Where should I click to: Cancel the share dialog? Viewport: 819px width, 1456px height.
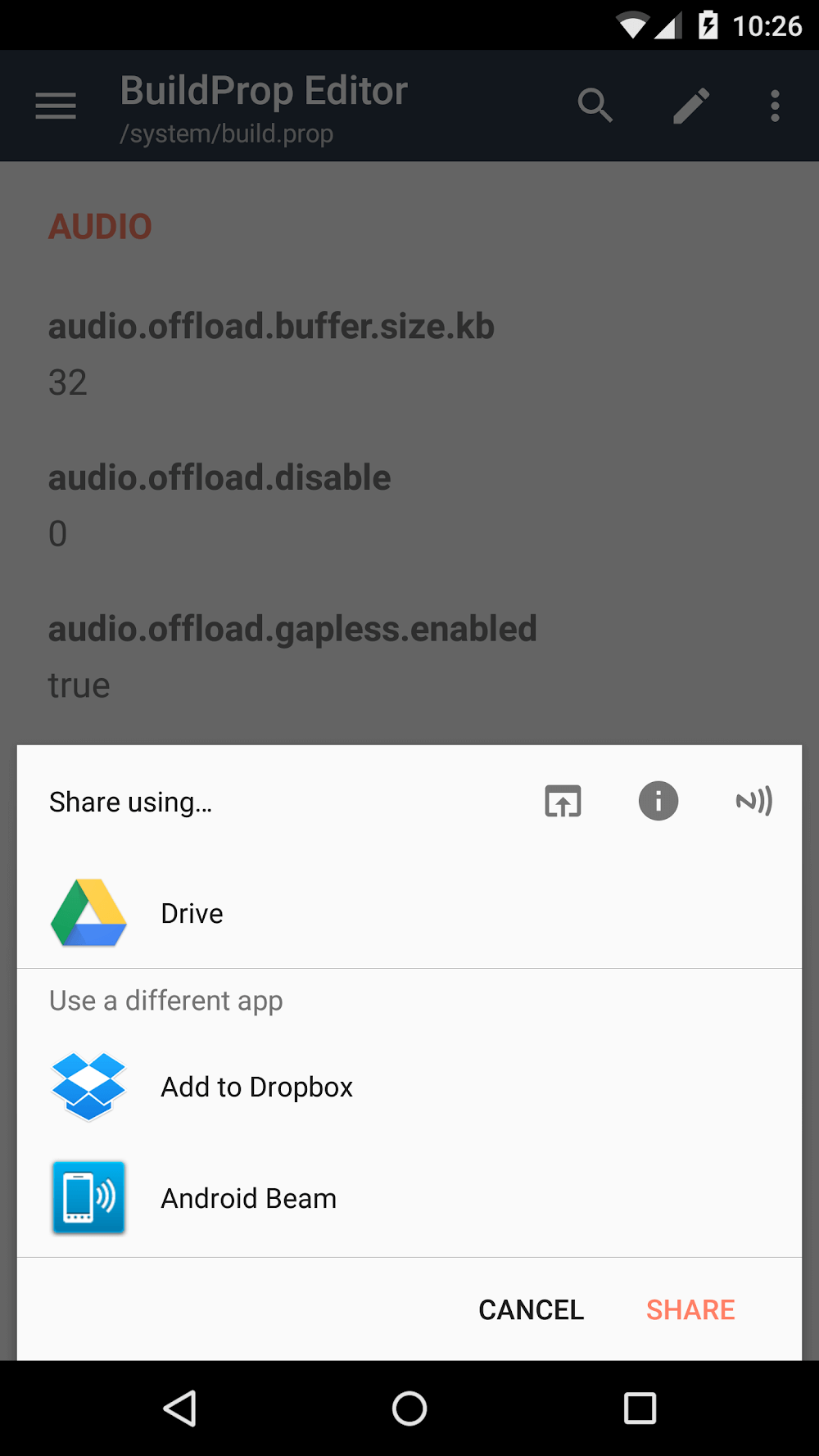(531, 1309)
